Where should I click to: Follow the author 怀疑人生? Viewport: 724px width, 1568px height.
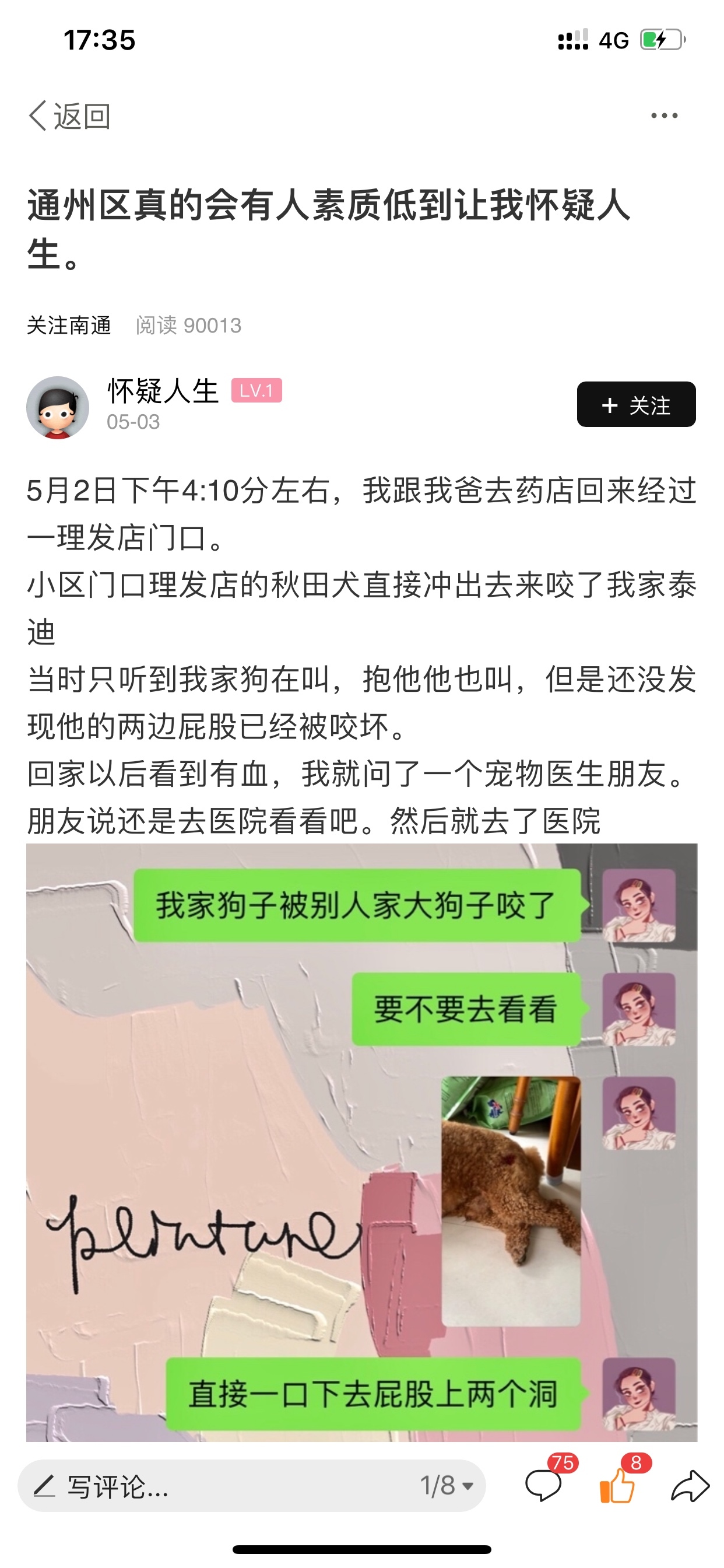pyautogui.click(x=636, y=405)
